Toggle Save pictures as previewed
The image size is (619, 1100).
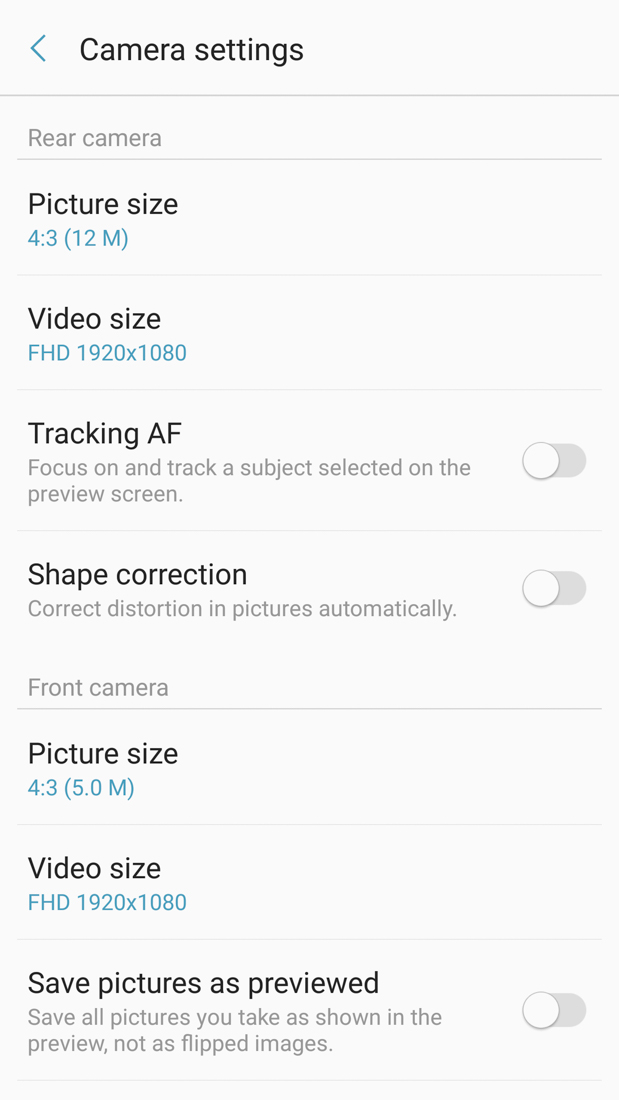554,1010
